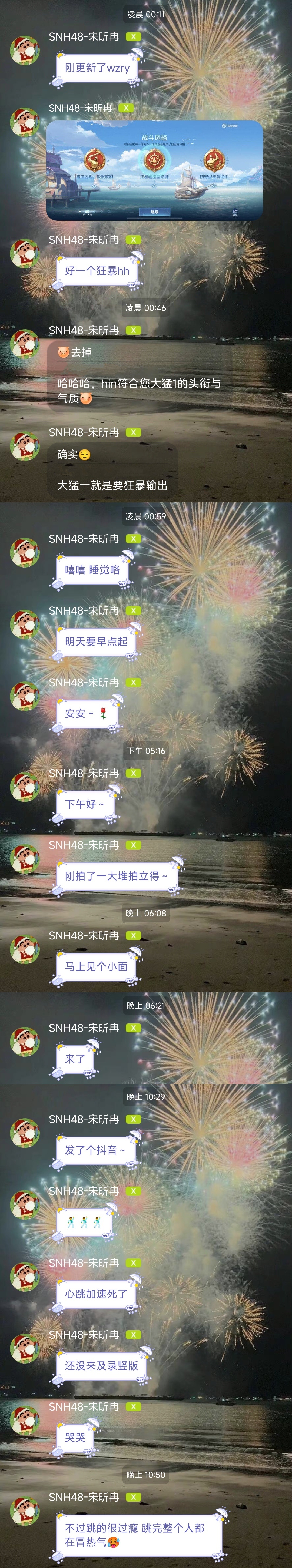The image size is (292, 1568).
Task: Open the game screenshot image message
Action: (x=154, y=170)
